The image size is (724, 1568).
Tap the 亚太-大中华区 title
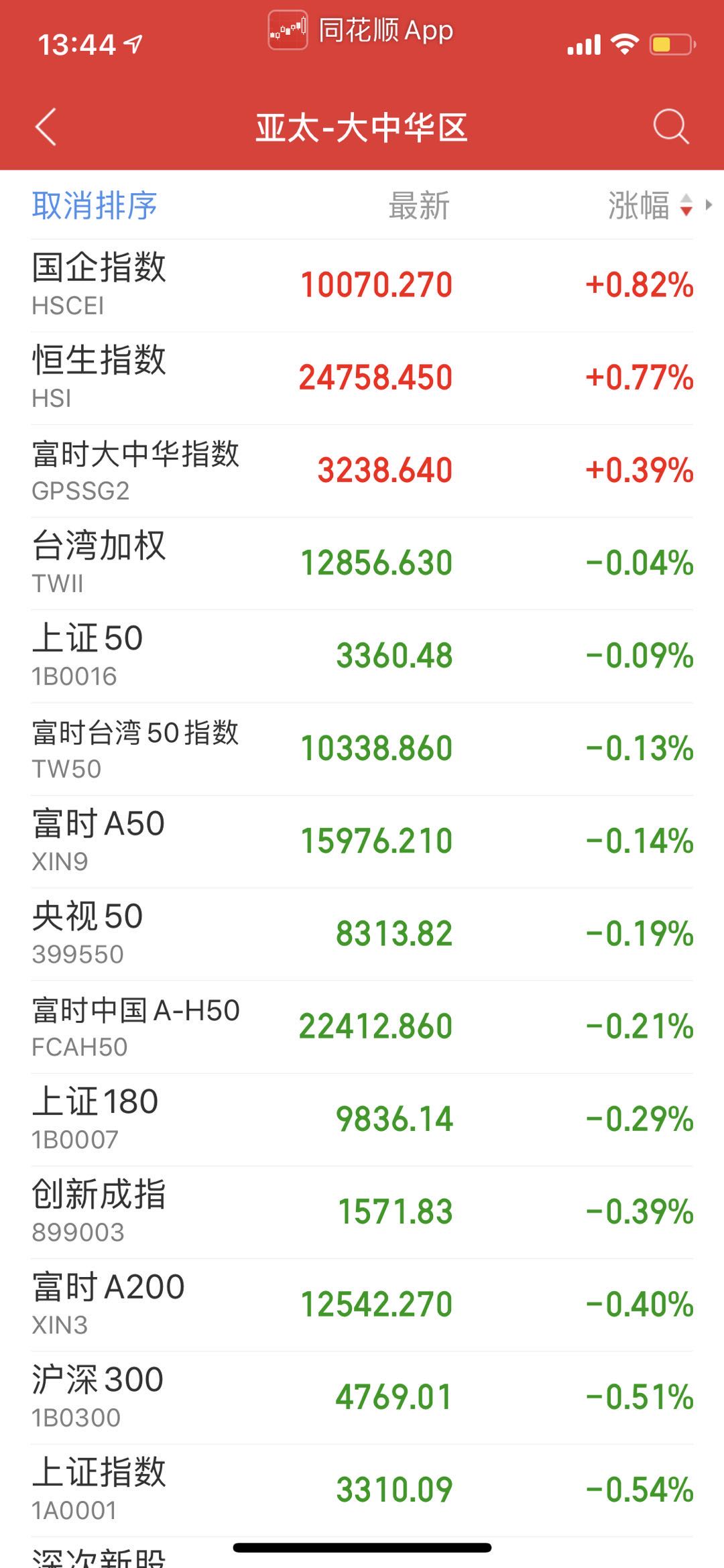362,127
